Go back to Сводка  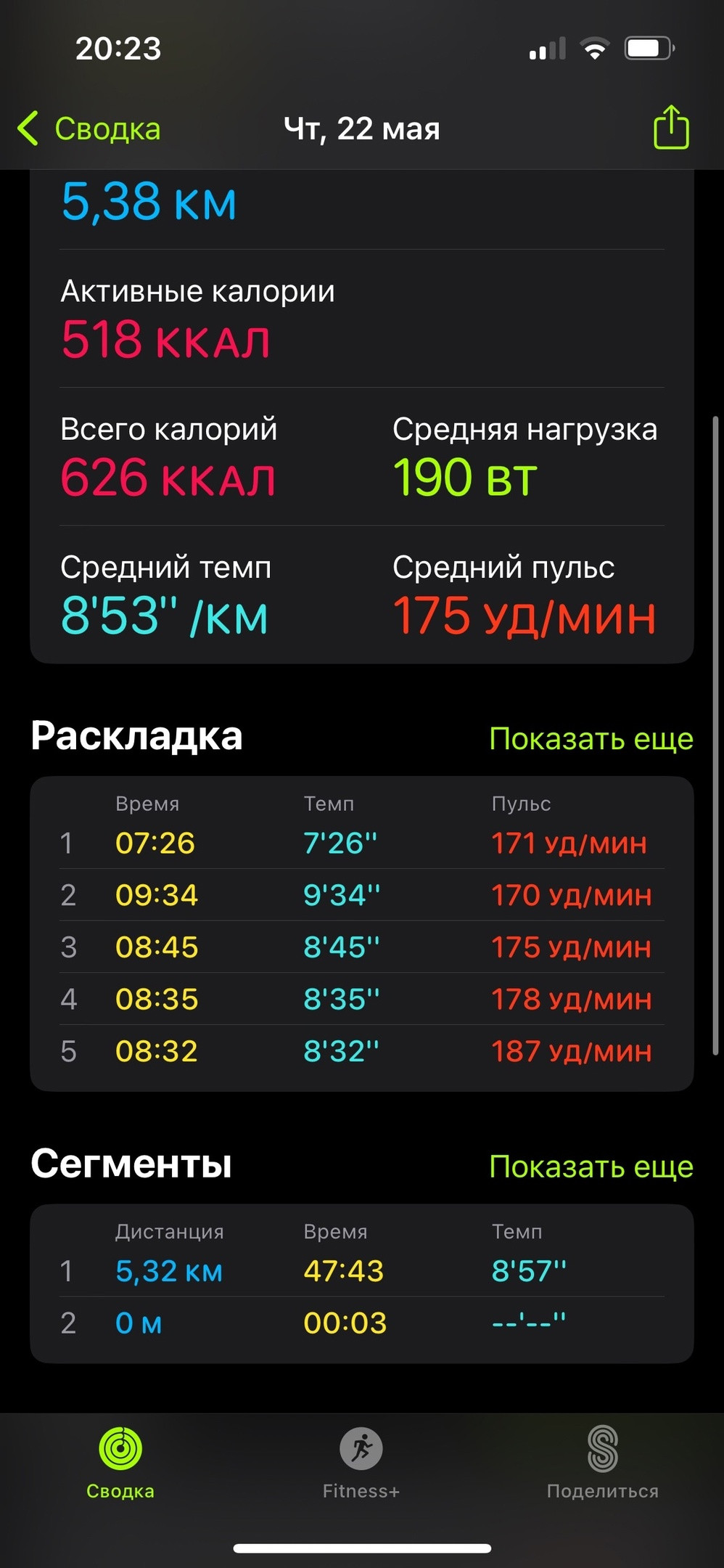pyautogui.click(x=89, y=128)
